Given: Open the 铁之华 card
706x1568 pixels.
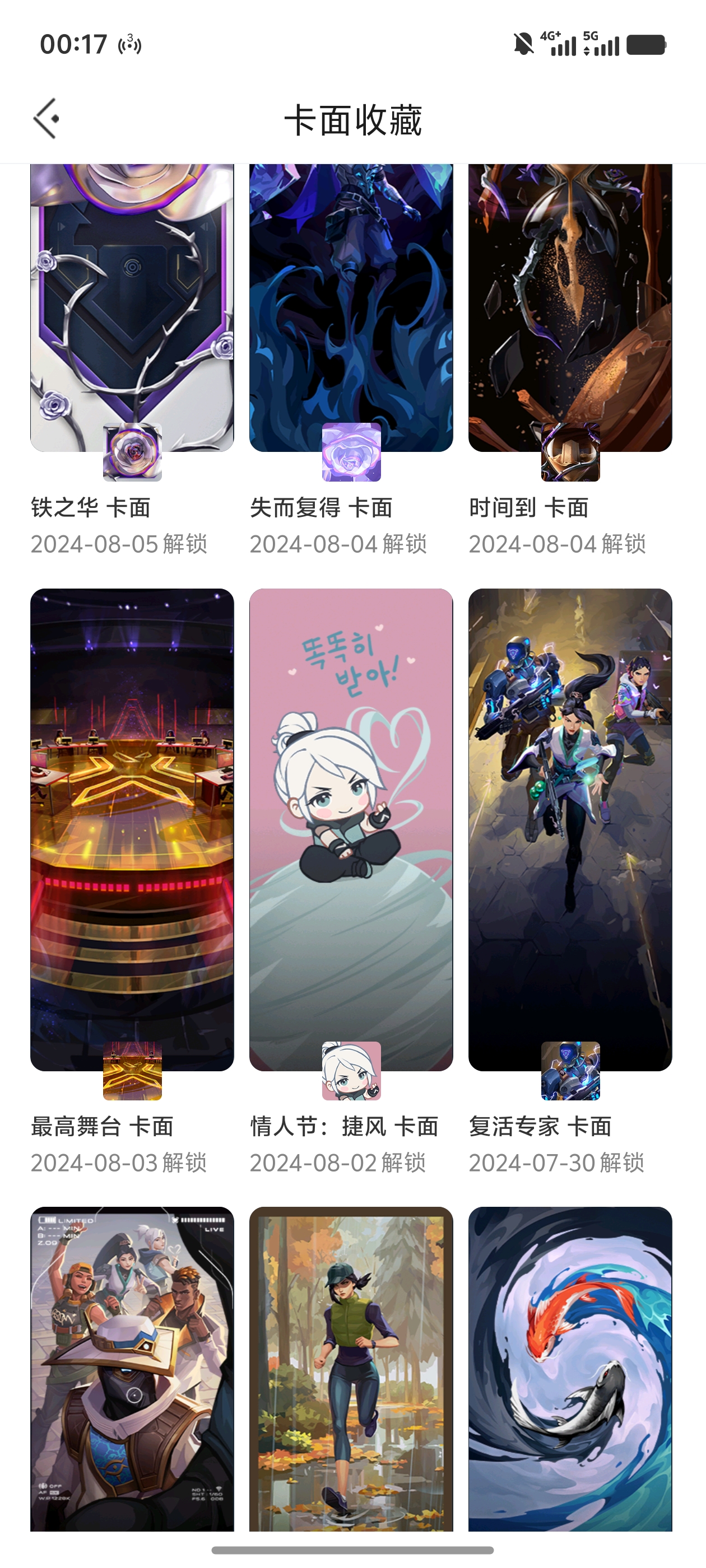Looking at the screenshot, I should pos(132,308).
